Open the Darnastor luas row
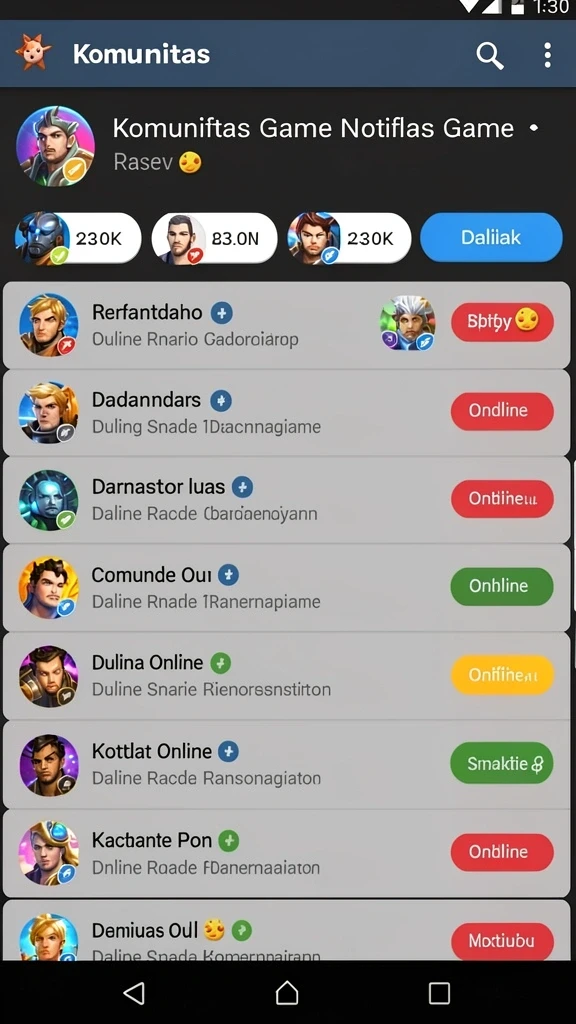This screenshot has width=576, height=1024. click(287, 500)
